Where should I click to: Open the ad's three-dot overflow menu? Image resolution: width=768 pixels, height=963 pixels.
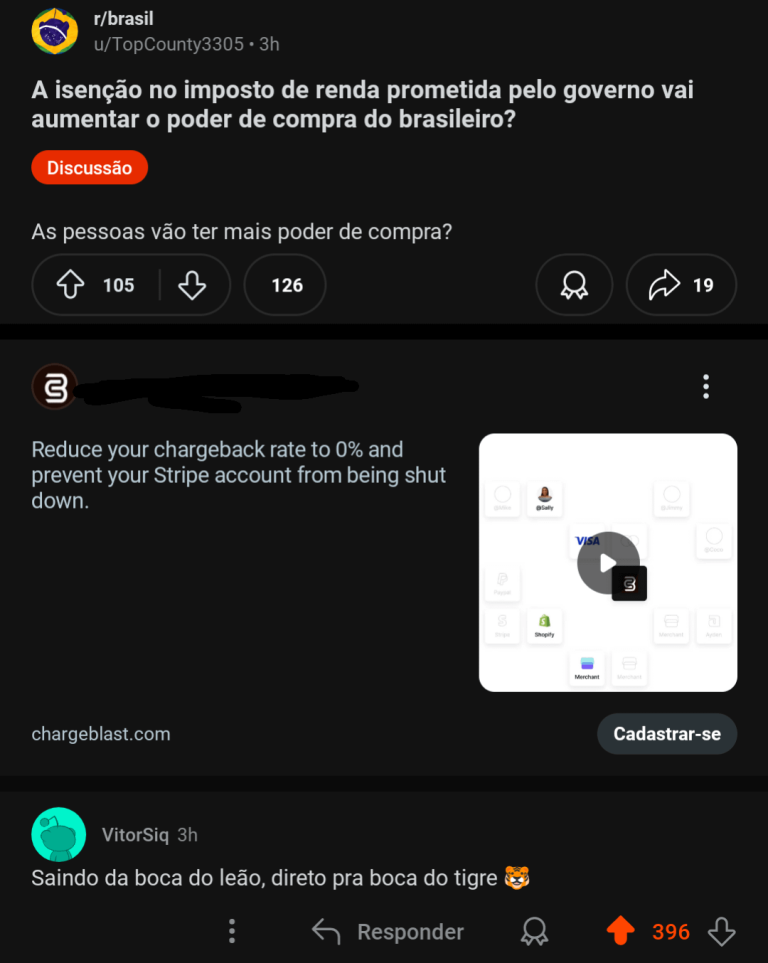[x=706, y=387]
